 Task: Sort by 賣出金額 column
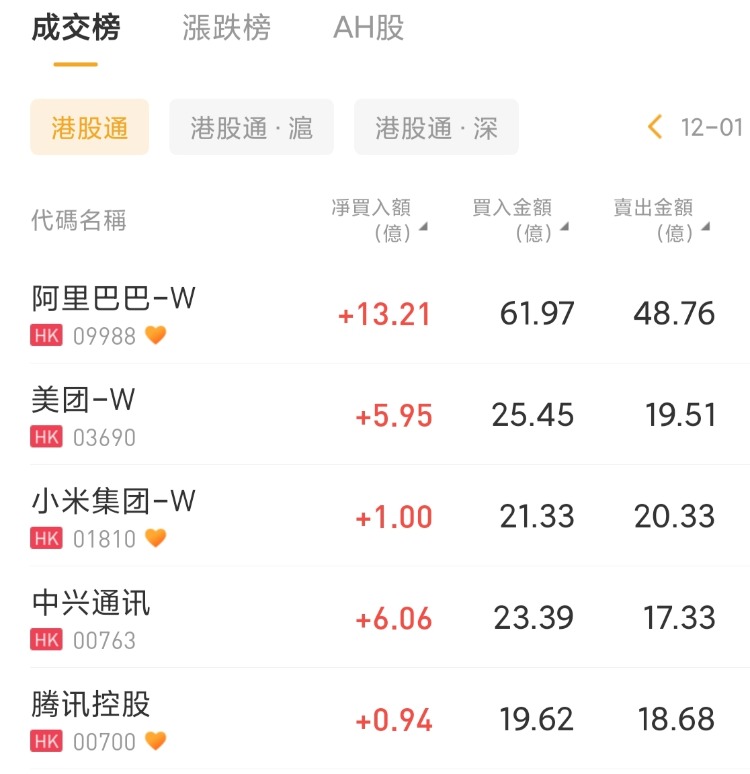[660, 220]
